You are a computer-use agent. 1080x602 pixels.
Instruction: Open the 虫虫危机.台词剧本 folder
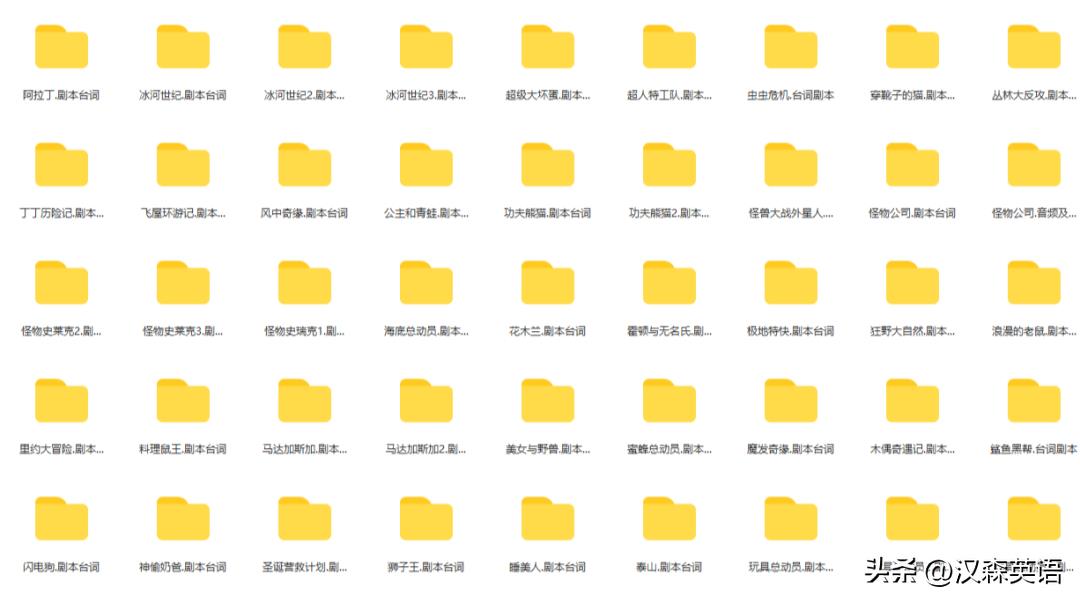tap(790, 48)
